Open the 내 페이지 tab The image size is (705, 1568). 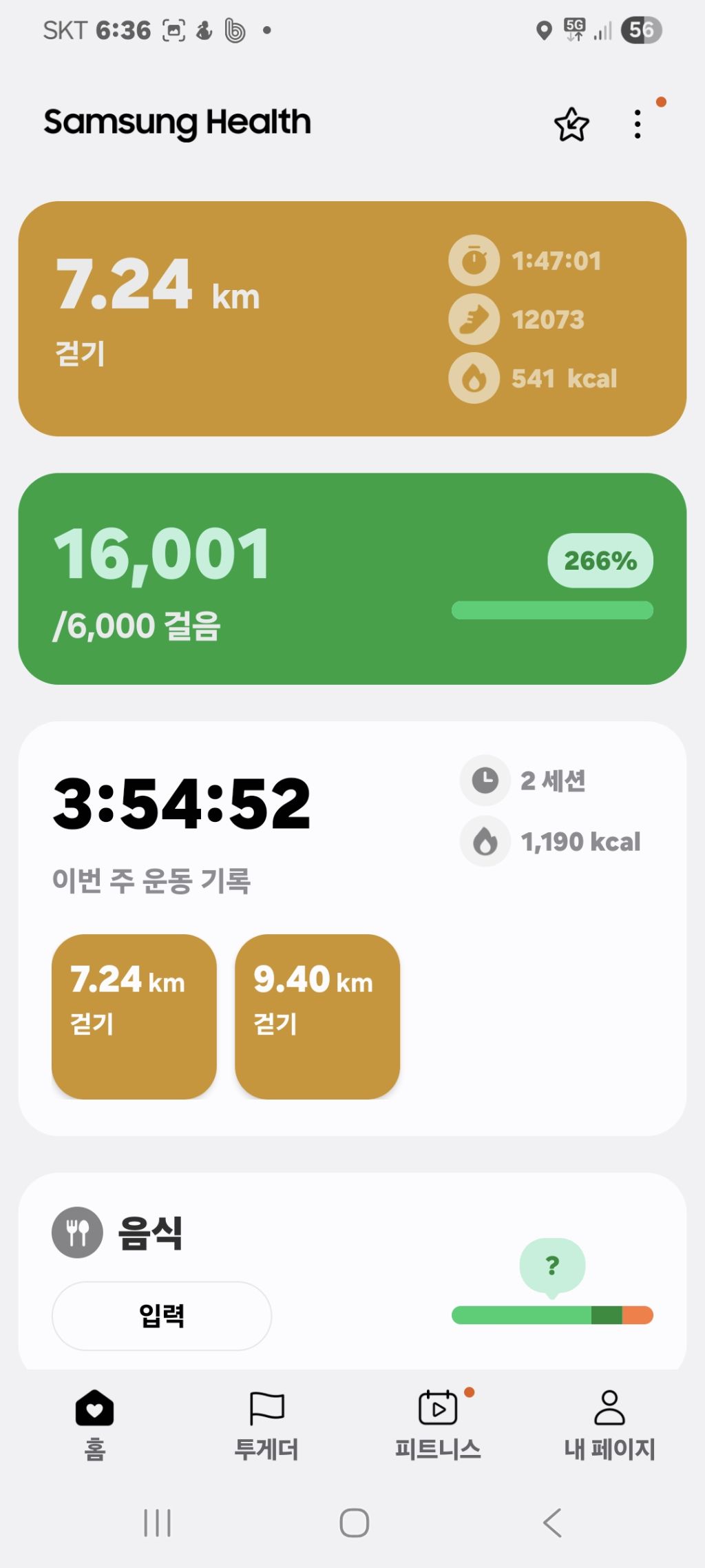609,1423
